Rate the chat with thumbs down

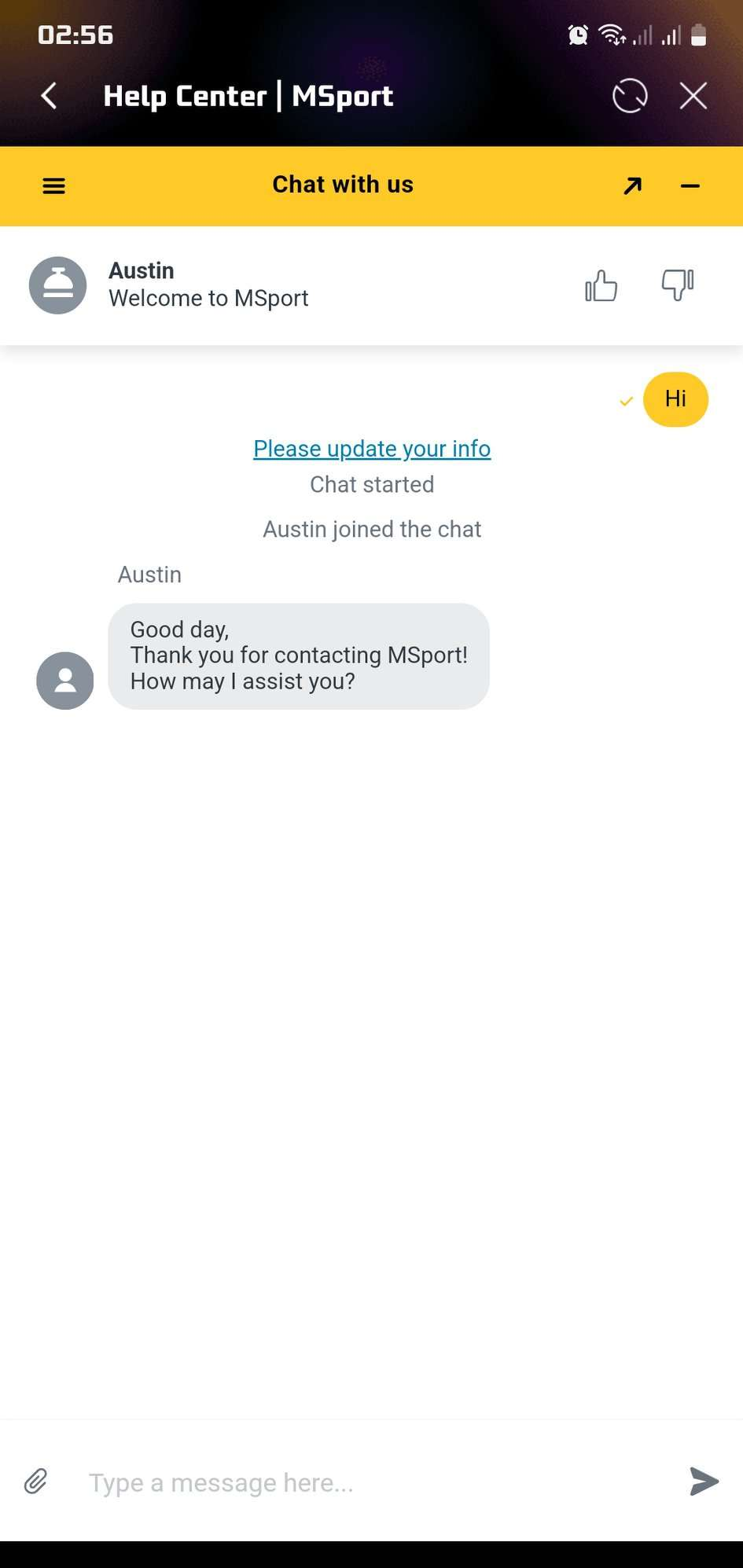tap(677, 285)
